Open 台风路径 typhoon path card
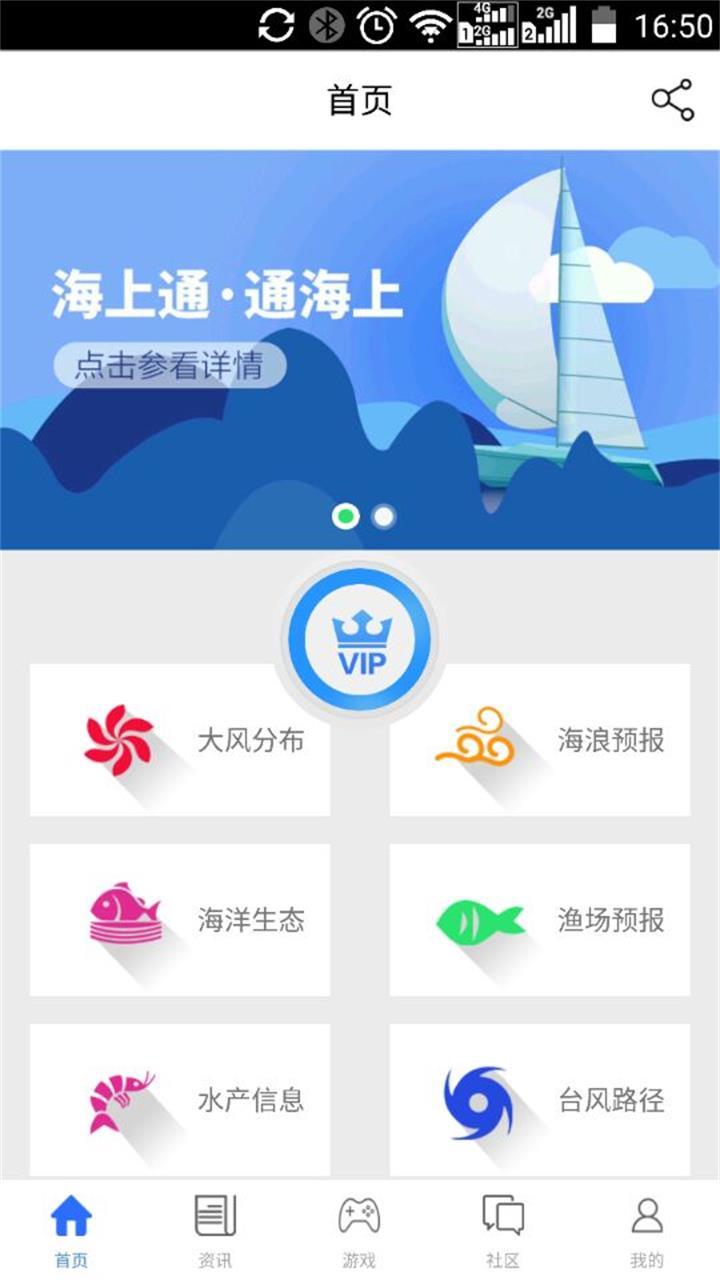 (540, 1100)
